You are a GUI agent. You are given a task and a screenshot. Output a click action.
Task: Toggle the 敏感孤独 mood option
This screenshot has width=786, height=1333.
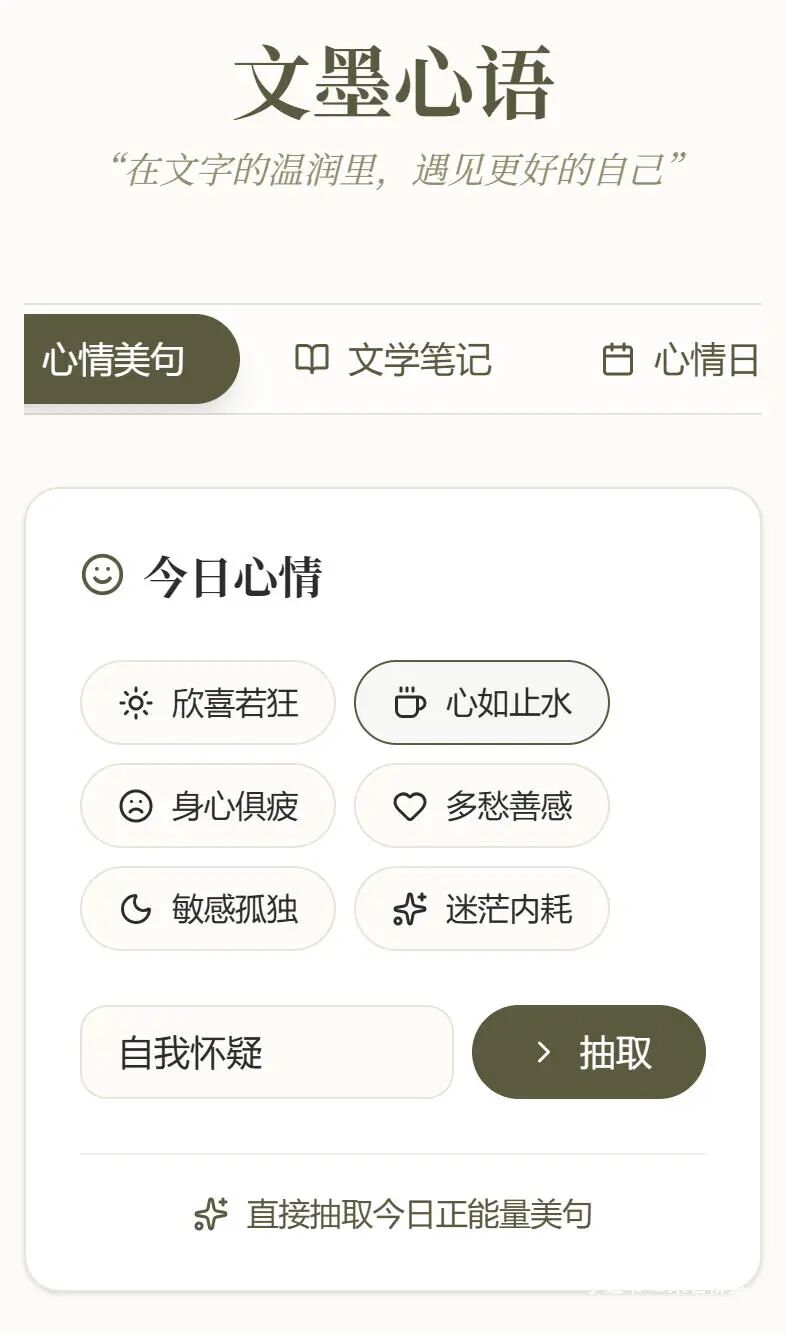click(207, 908)
